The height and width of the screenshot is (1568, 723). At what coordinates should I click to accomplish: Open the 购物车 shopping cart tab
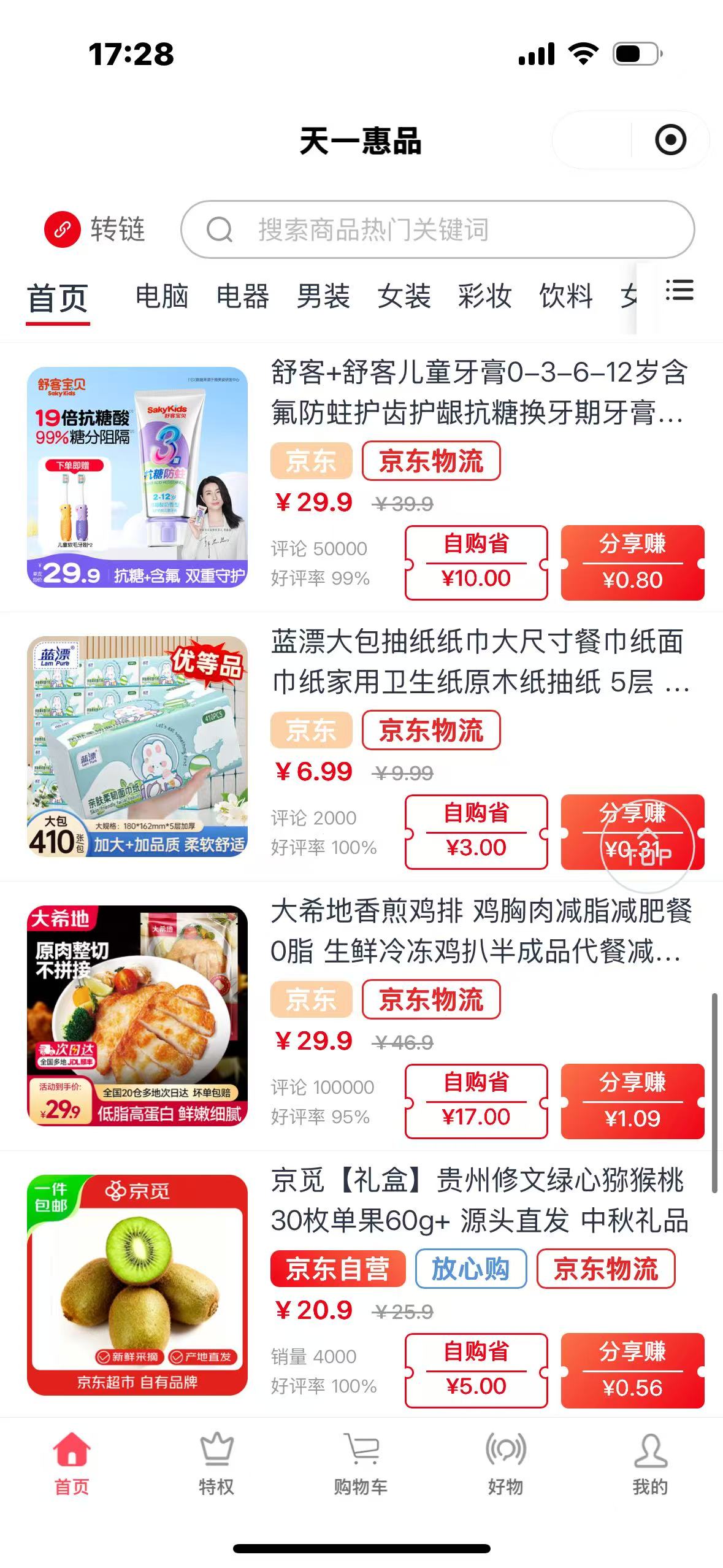tap(361, 1464)
